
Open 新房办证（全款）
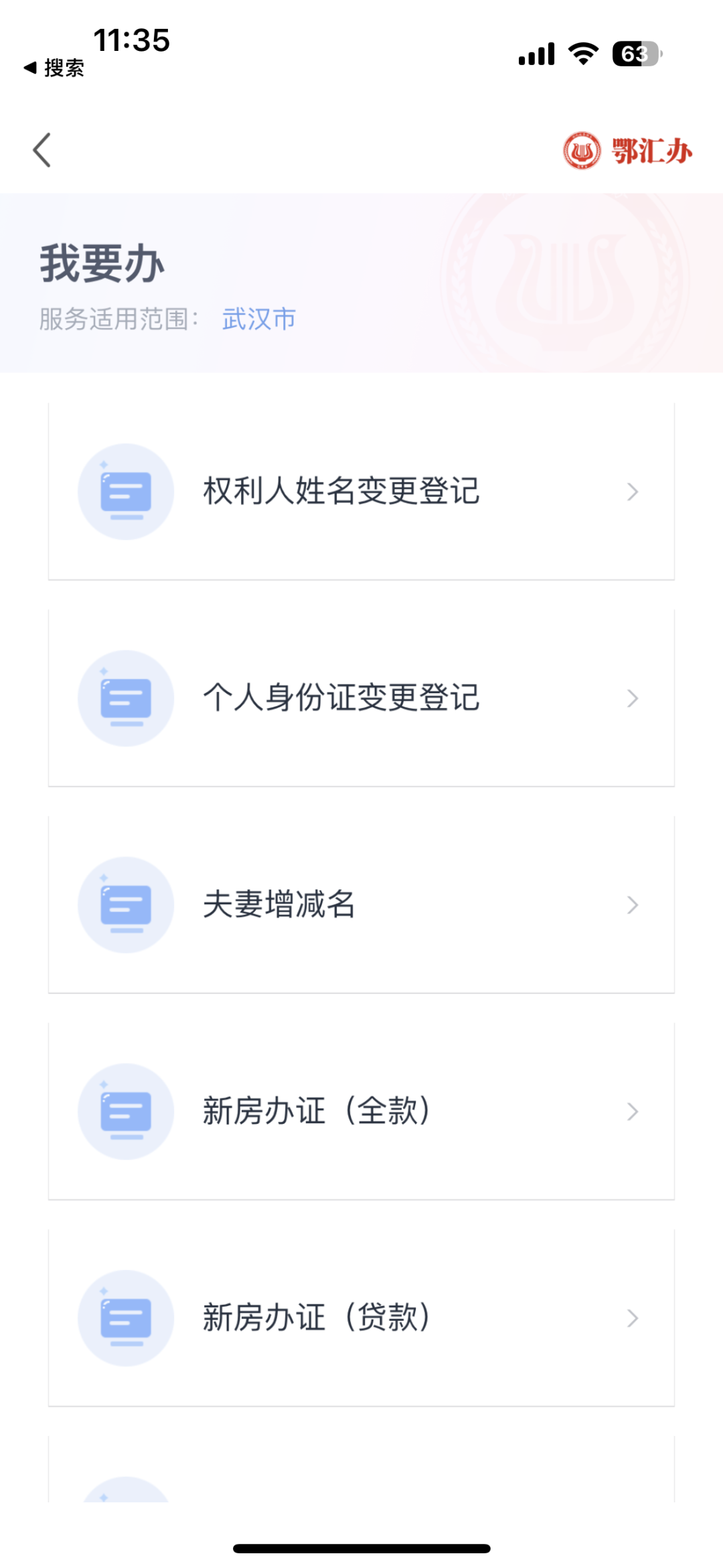click(x=361, y=1111)
